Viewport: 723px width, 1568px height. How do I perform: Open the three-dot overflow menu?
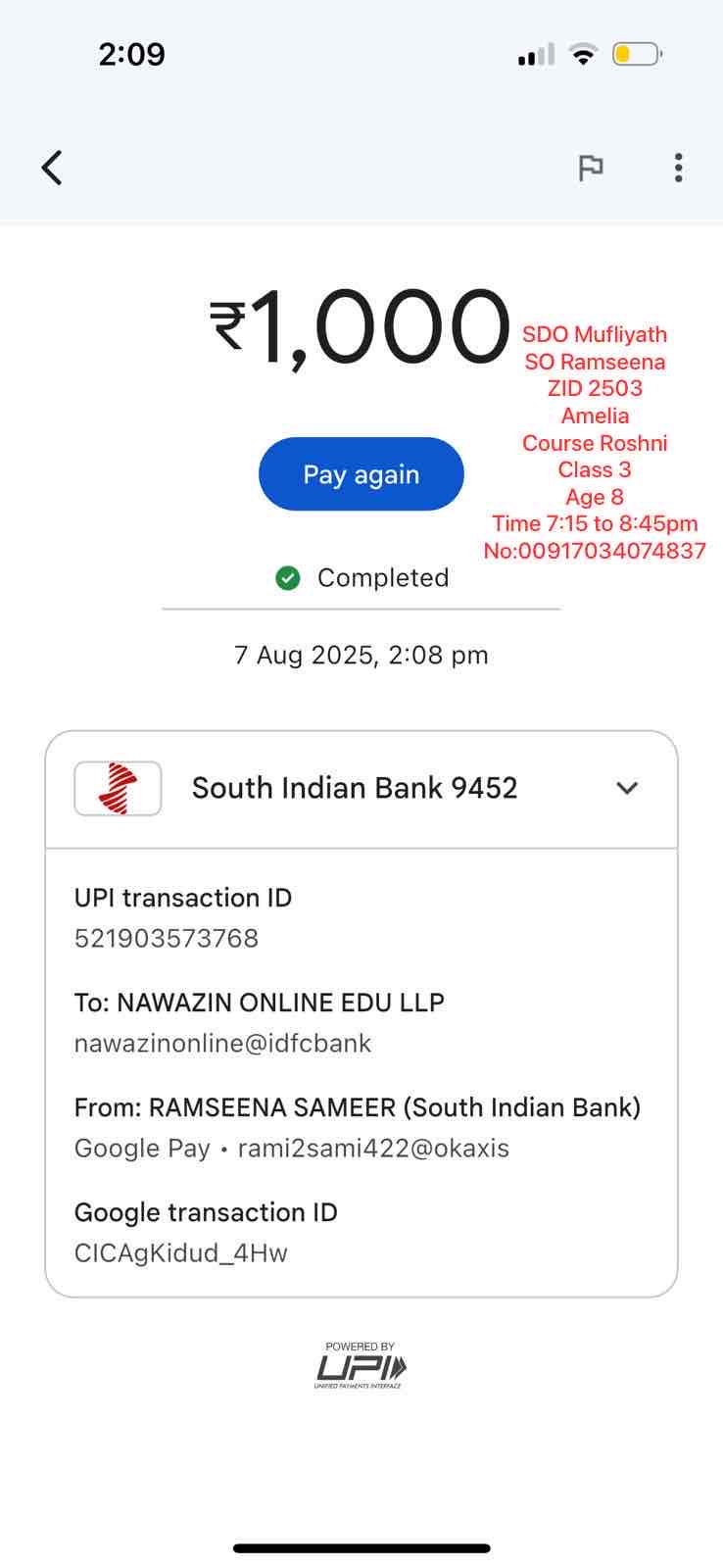pos(678,169)
